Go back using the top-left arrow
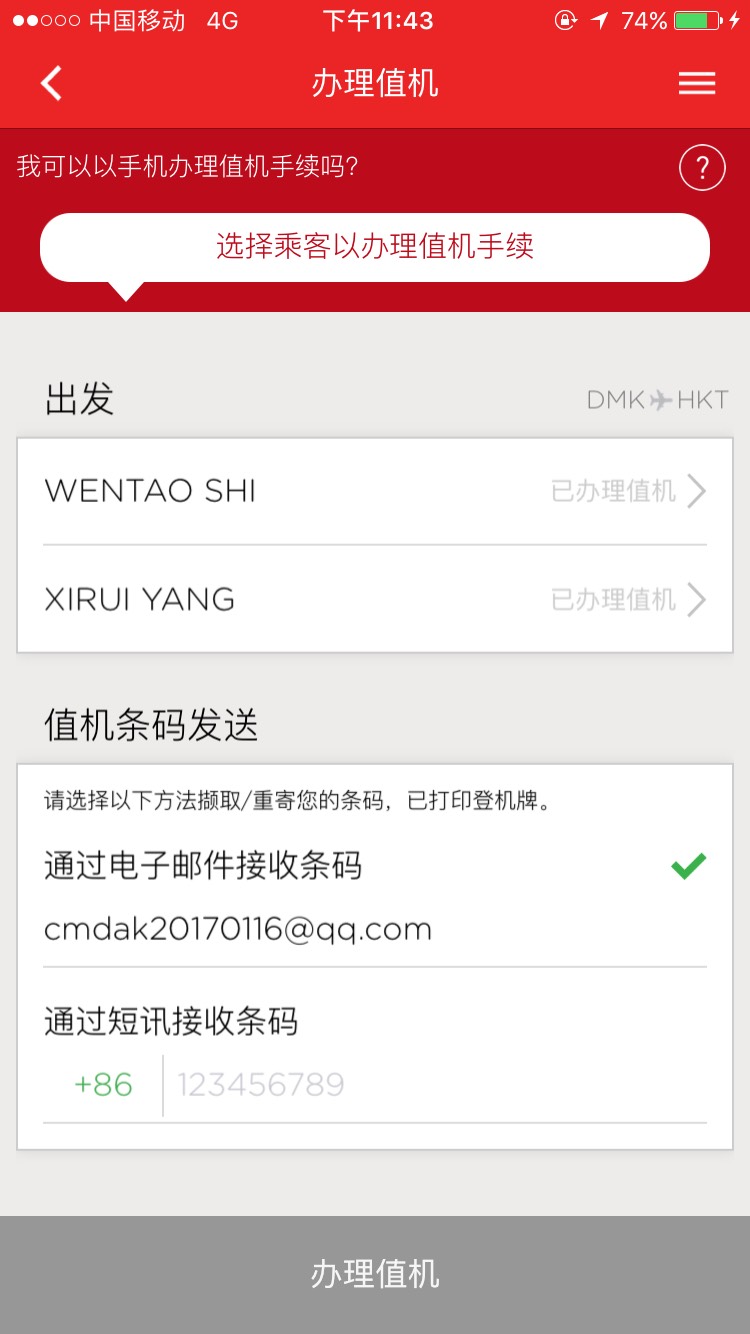The width and height of the screenshot is (750, 1334). pos(51,83)
